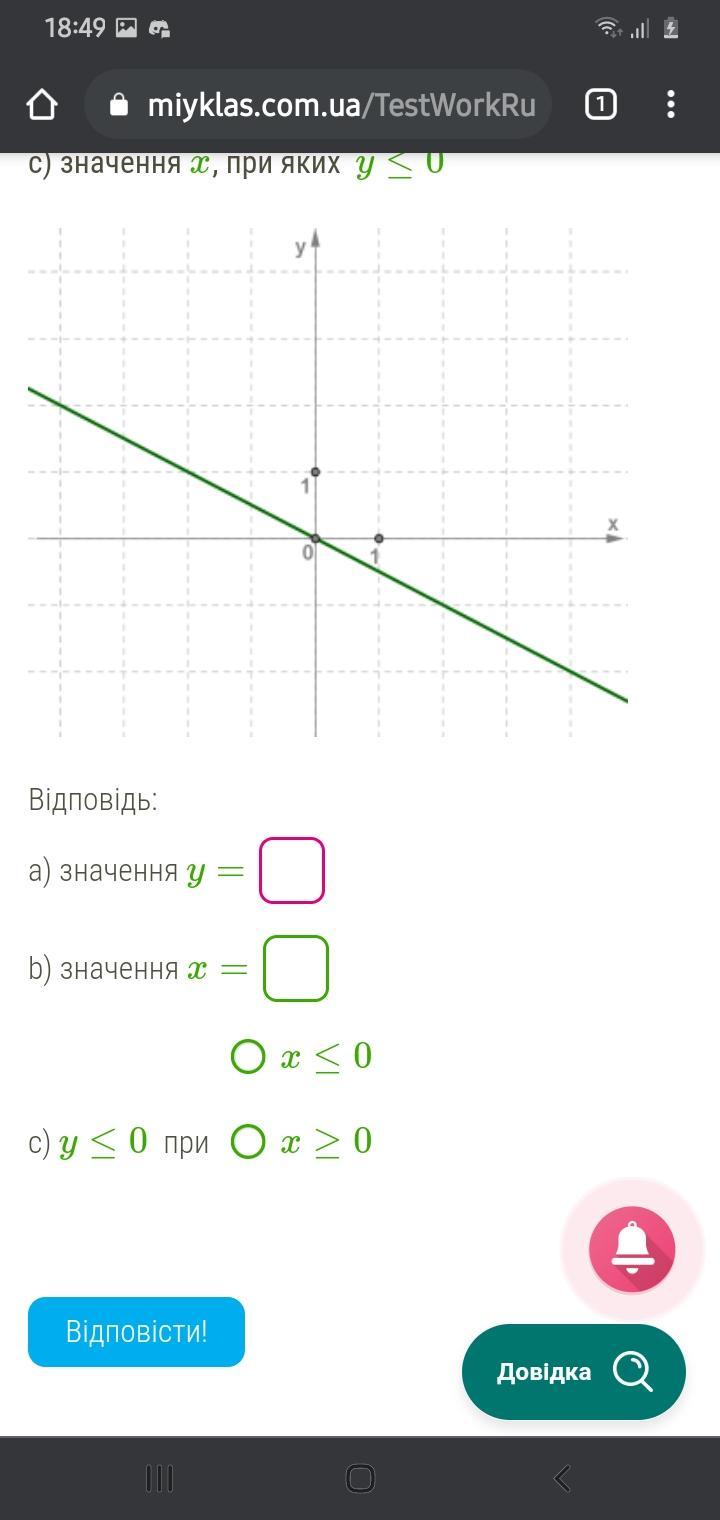720x1520 pixels.
Task: Open recent apps from navigation bar
Action: coord(159,1478)
